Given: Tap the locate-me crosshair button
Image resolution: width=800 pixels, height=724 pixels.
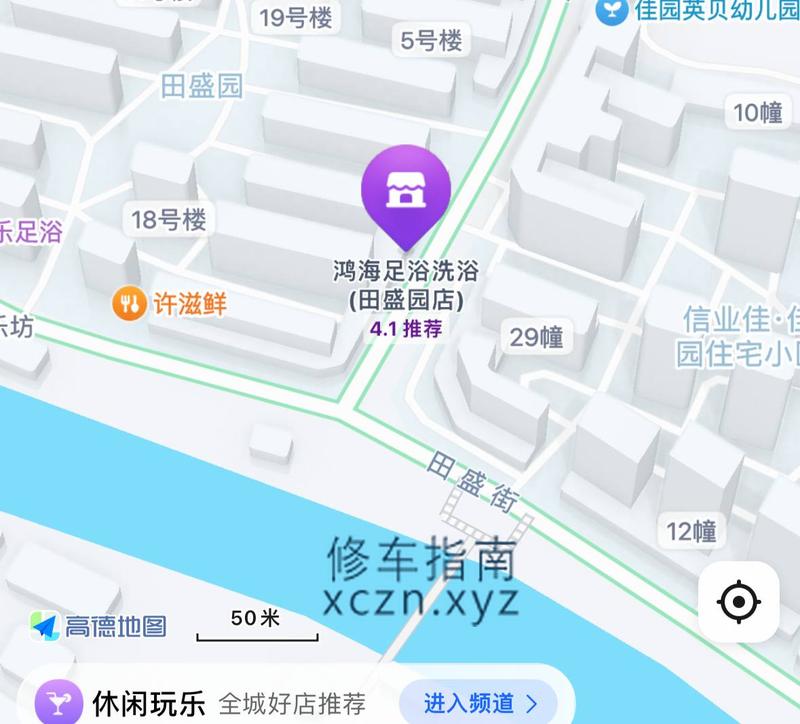Looking at the screenshot, I should click(738, 602).
